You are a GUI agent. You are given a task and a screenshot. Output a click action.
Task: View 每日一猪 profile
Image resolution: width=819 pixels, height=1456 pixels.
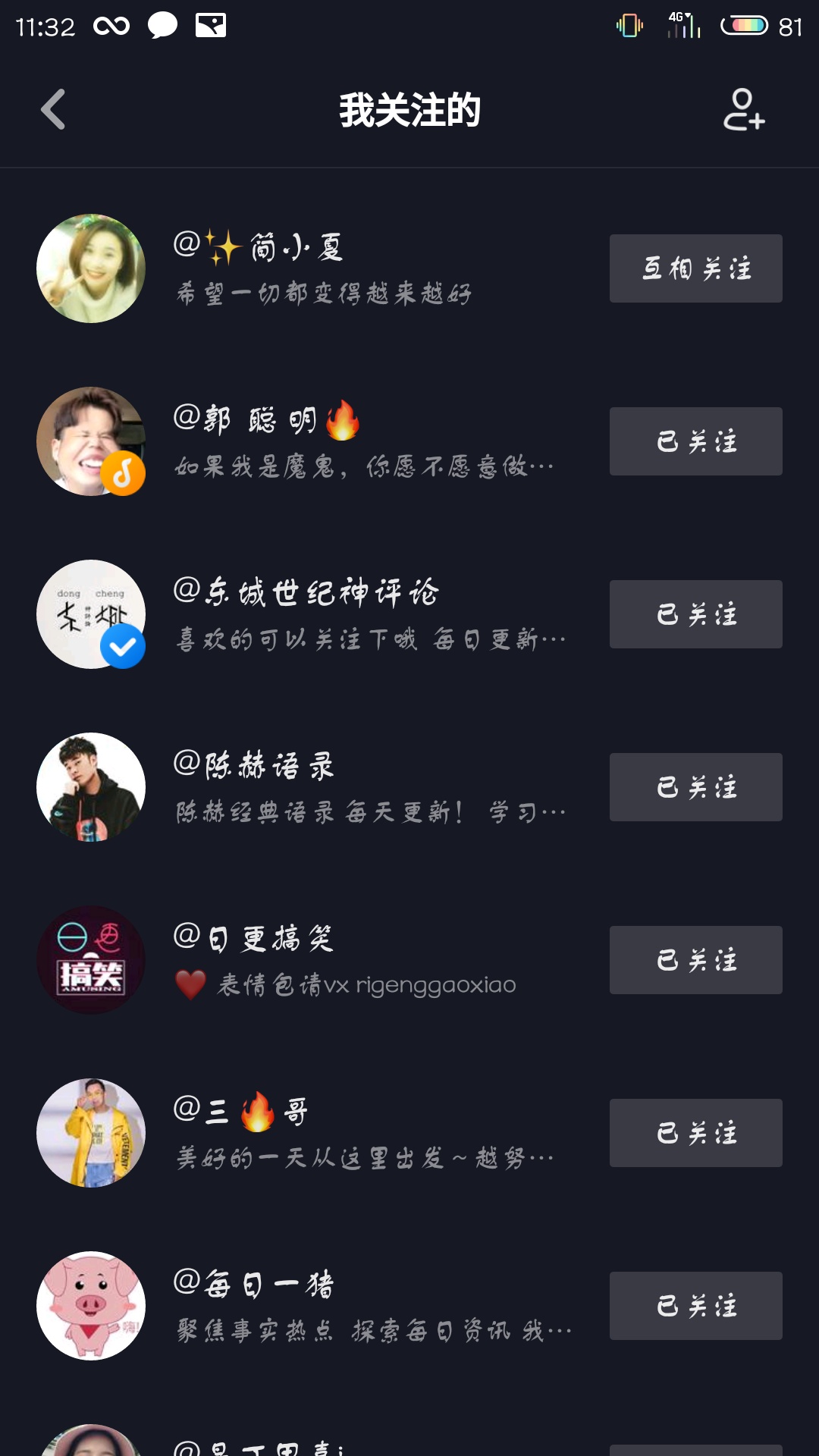point(303,1306)
